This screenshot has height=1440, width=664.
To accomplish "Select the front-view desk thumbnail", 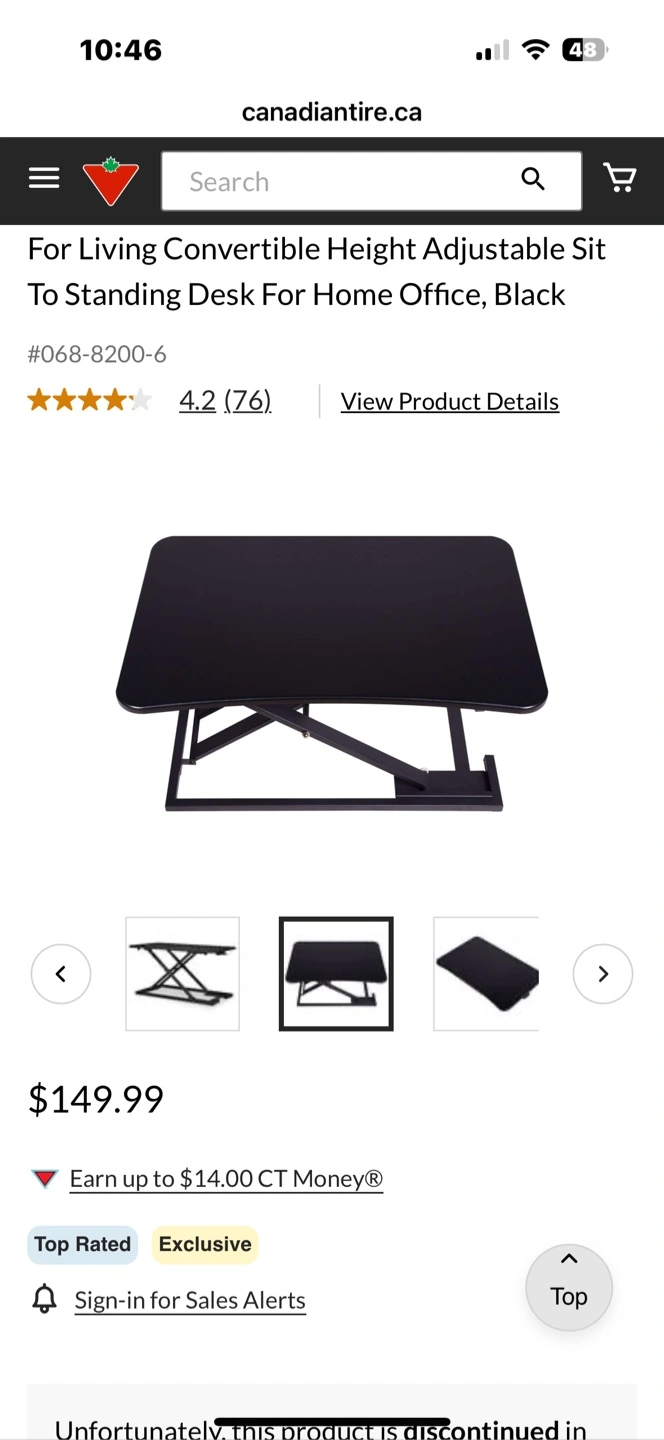I will coord(336,974).
